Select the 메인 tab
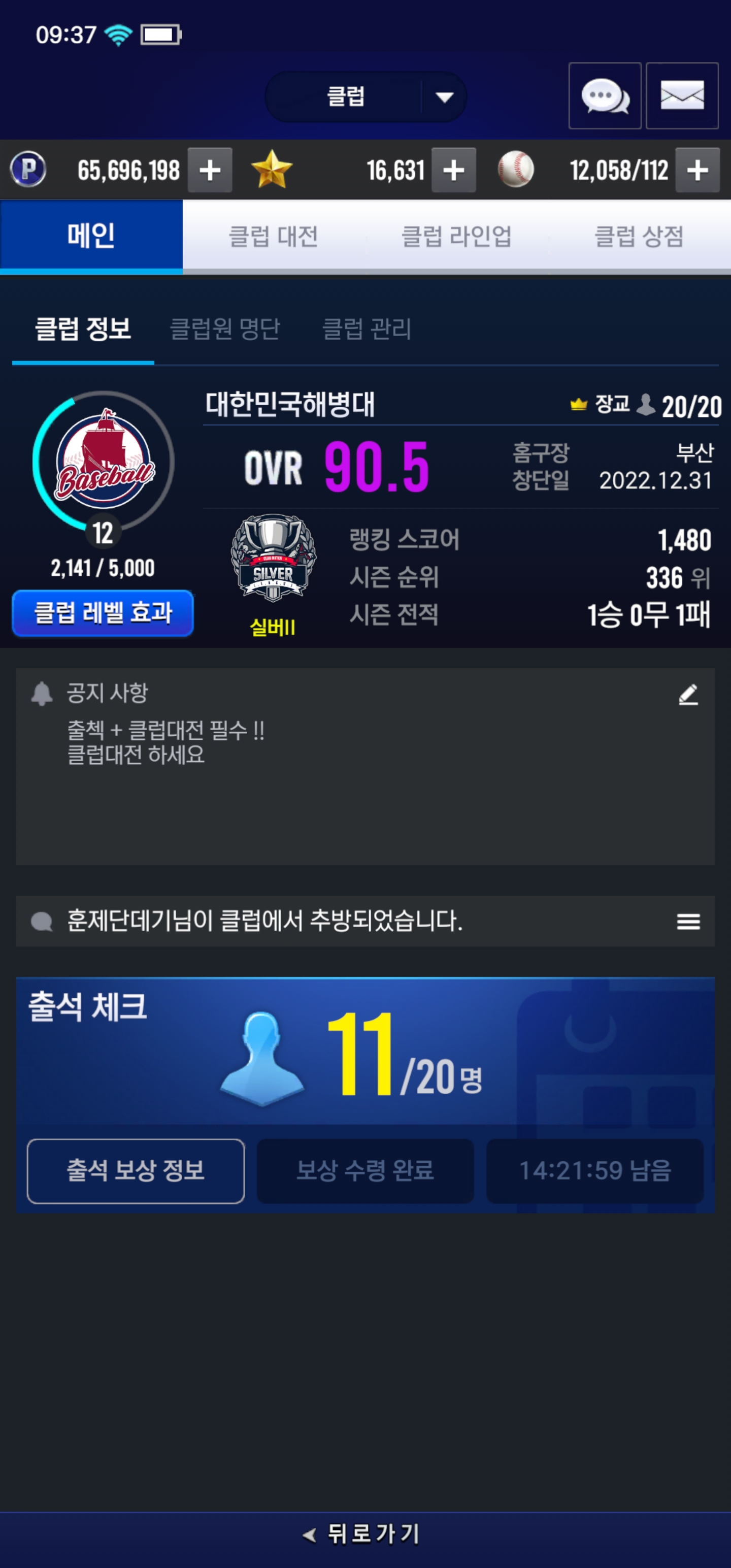 pos(91,236)
